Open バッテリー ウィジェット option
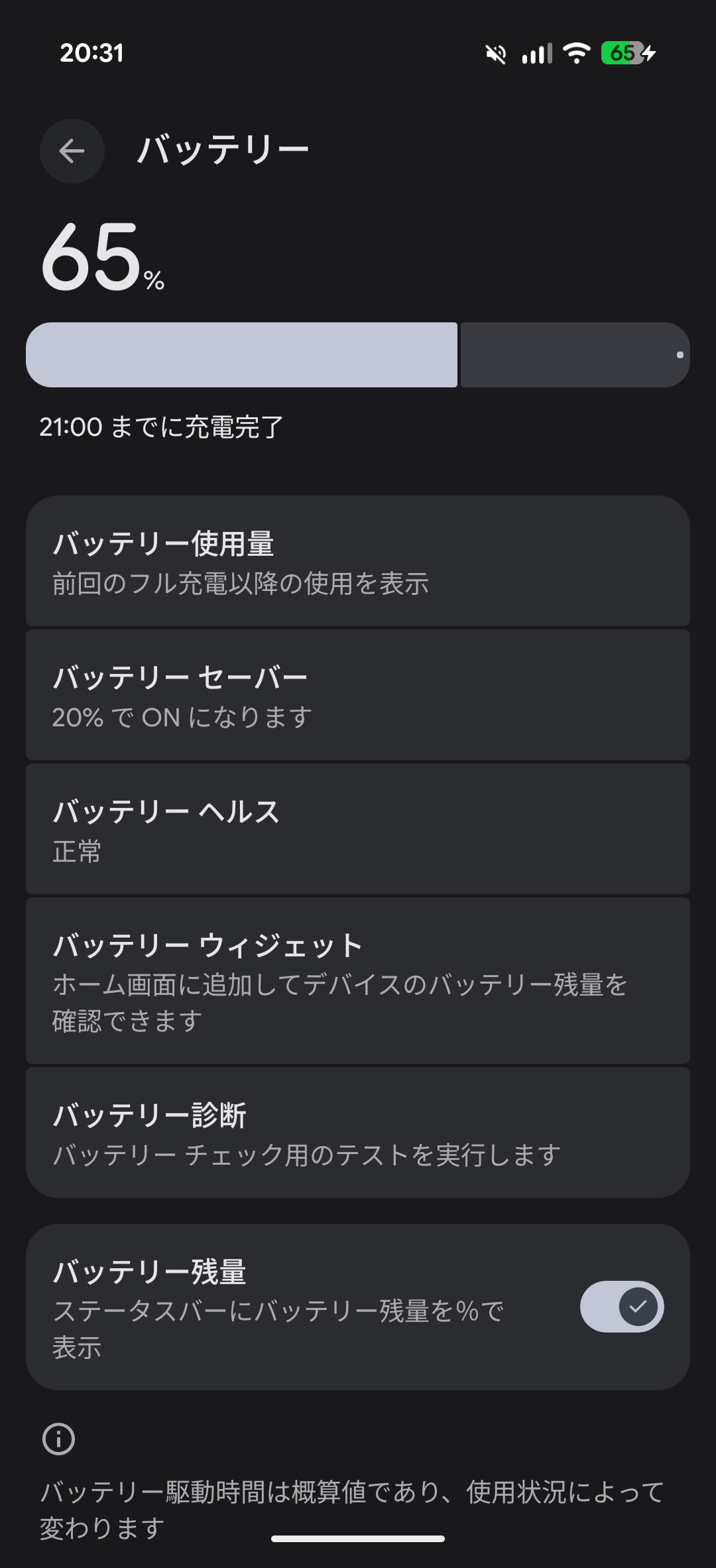 358,980
